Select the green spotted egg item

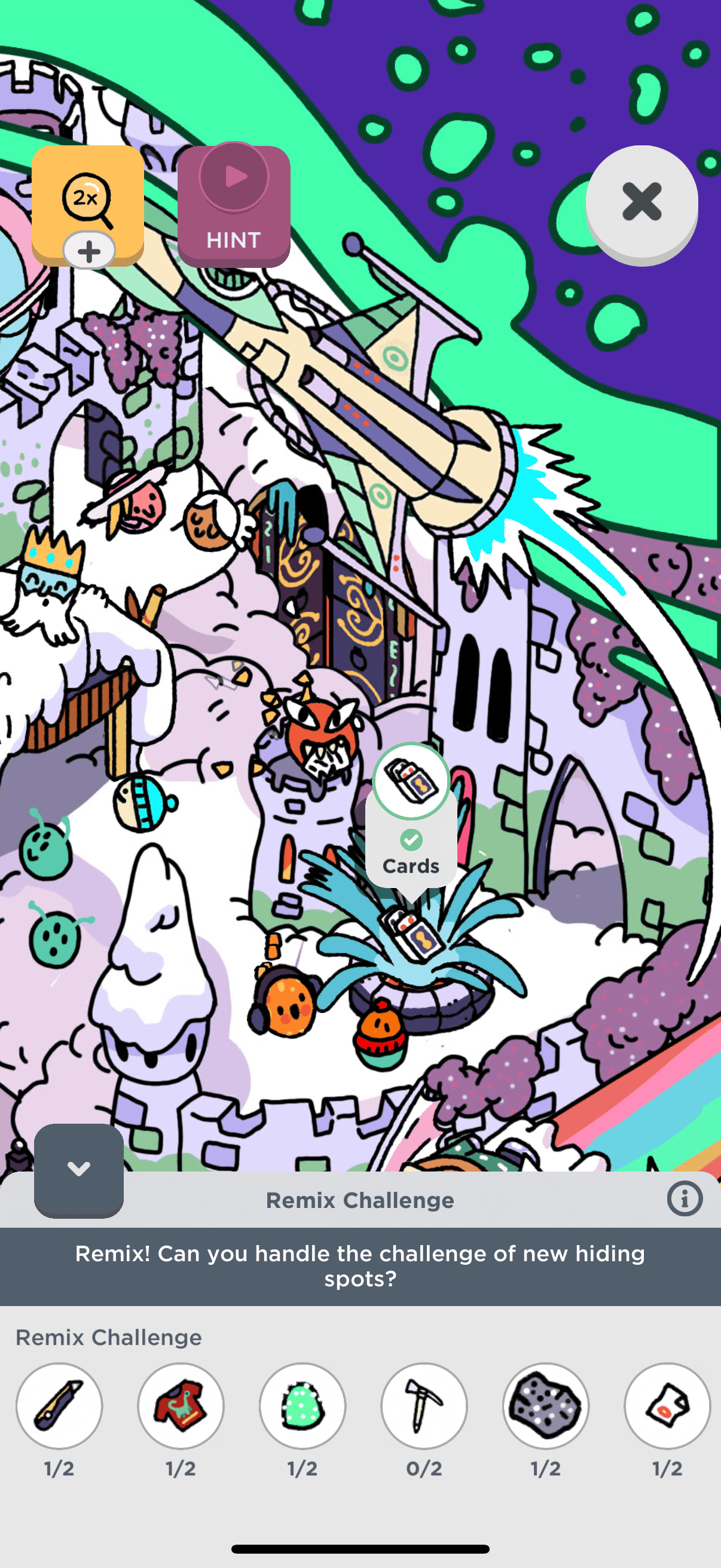click(x=303, y=1405)
